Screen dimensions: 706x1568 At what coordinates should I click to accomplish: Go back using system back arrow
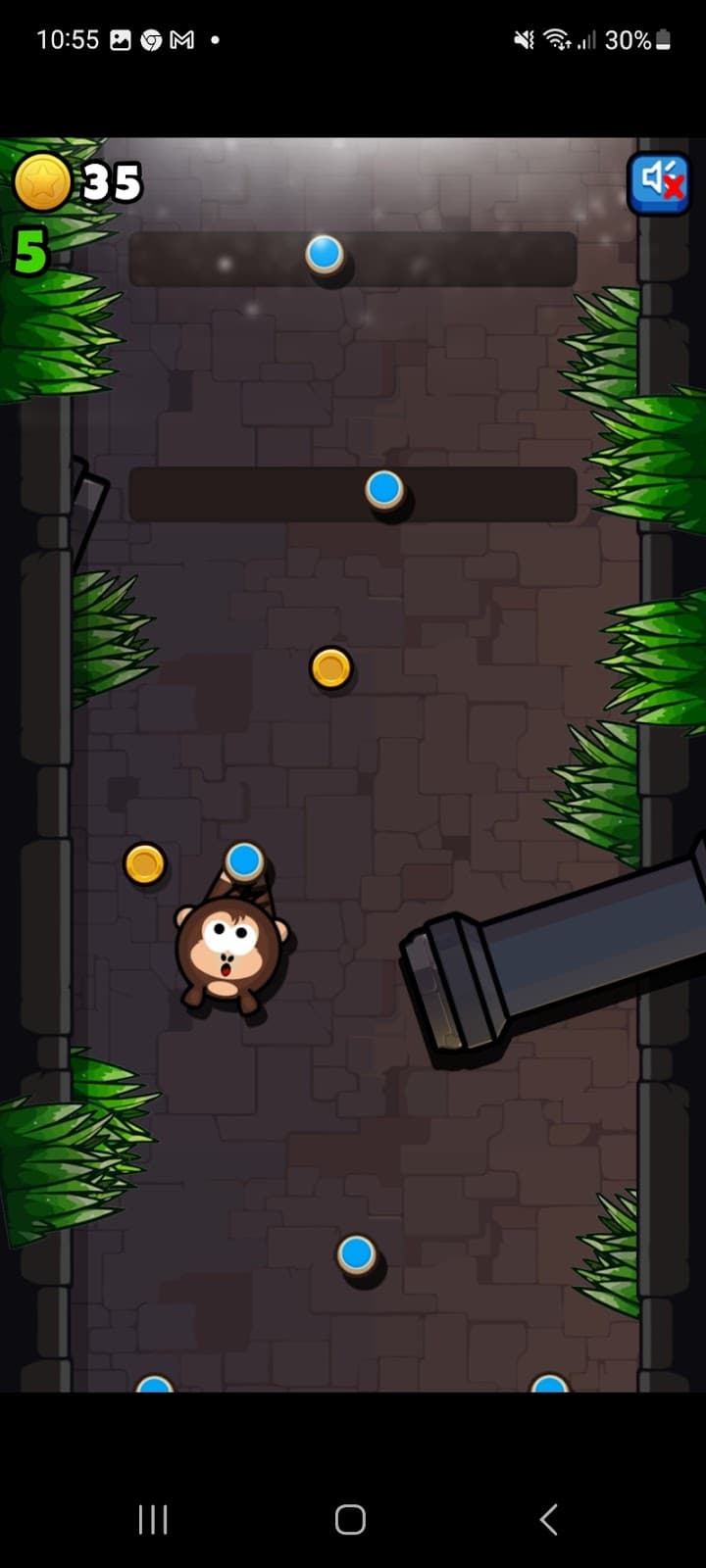point(549,1520)
